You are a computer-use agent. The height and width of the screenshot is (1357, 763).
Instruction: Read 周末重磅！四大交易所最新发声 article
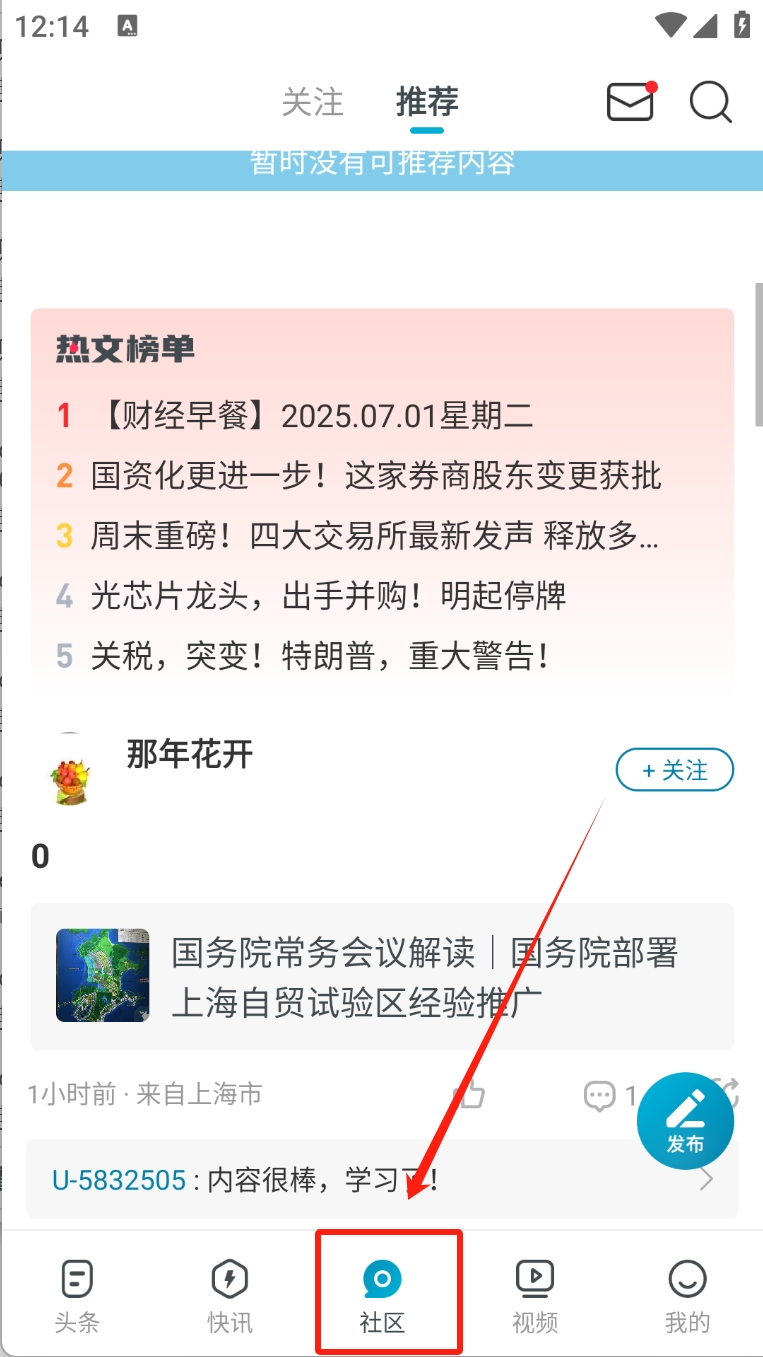click(x=375, y=536)
